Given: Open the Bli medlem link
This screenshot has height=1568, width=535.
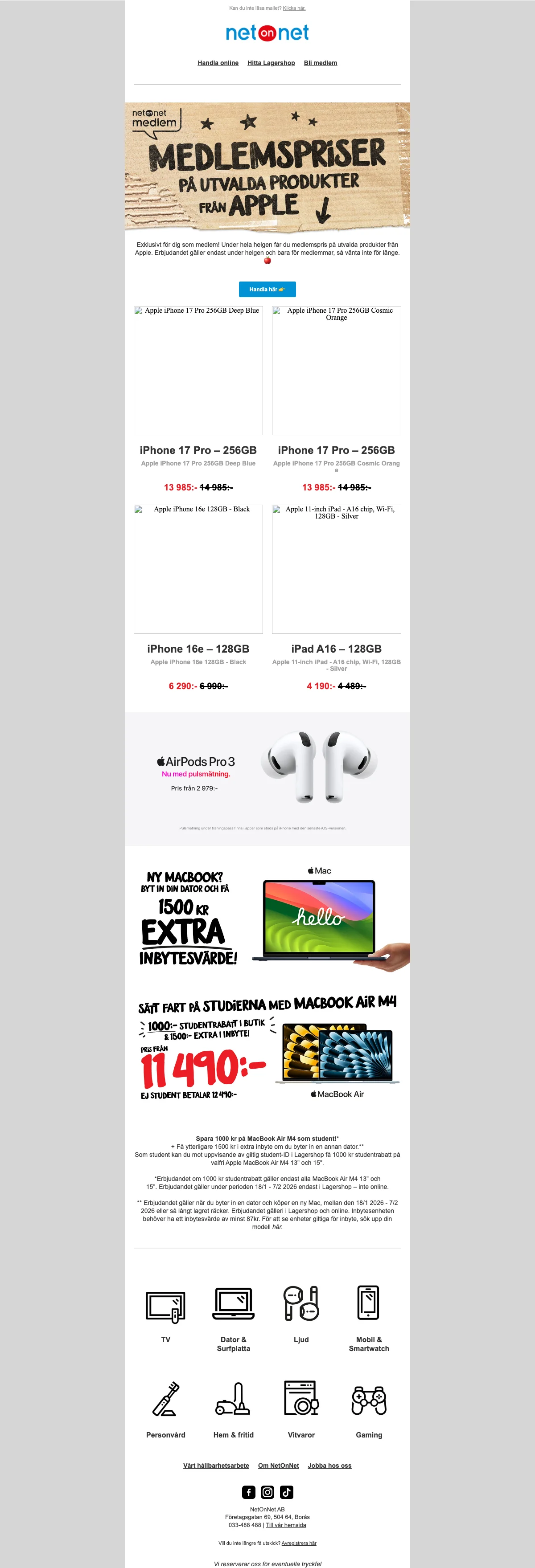Looking at the screenshot, I should [x=320, y=63].
